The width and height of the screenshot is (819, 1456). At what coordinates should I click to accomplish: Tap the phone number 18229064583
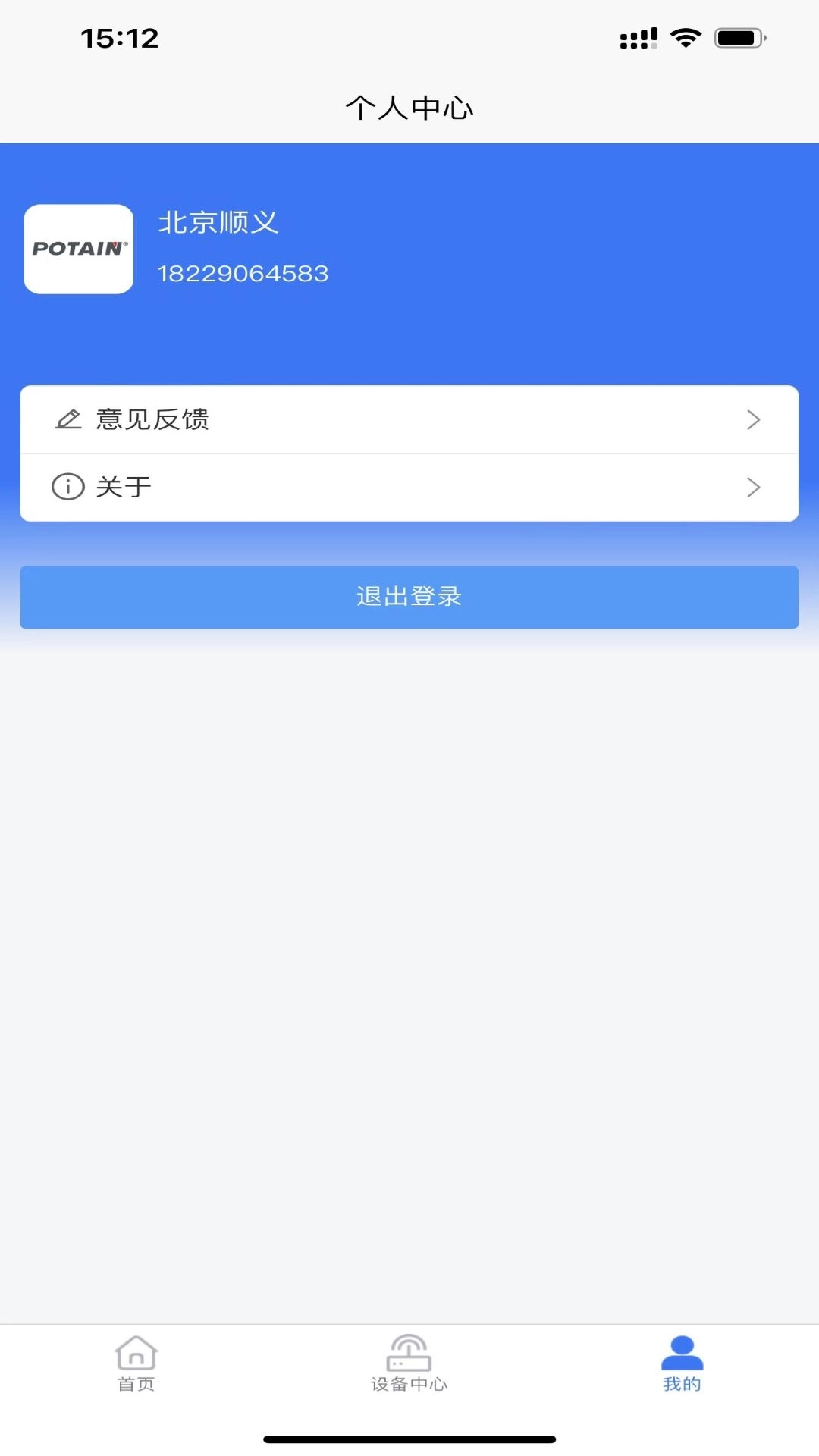[x=244, y=274]
